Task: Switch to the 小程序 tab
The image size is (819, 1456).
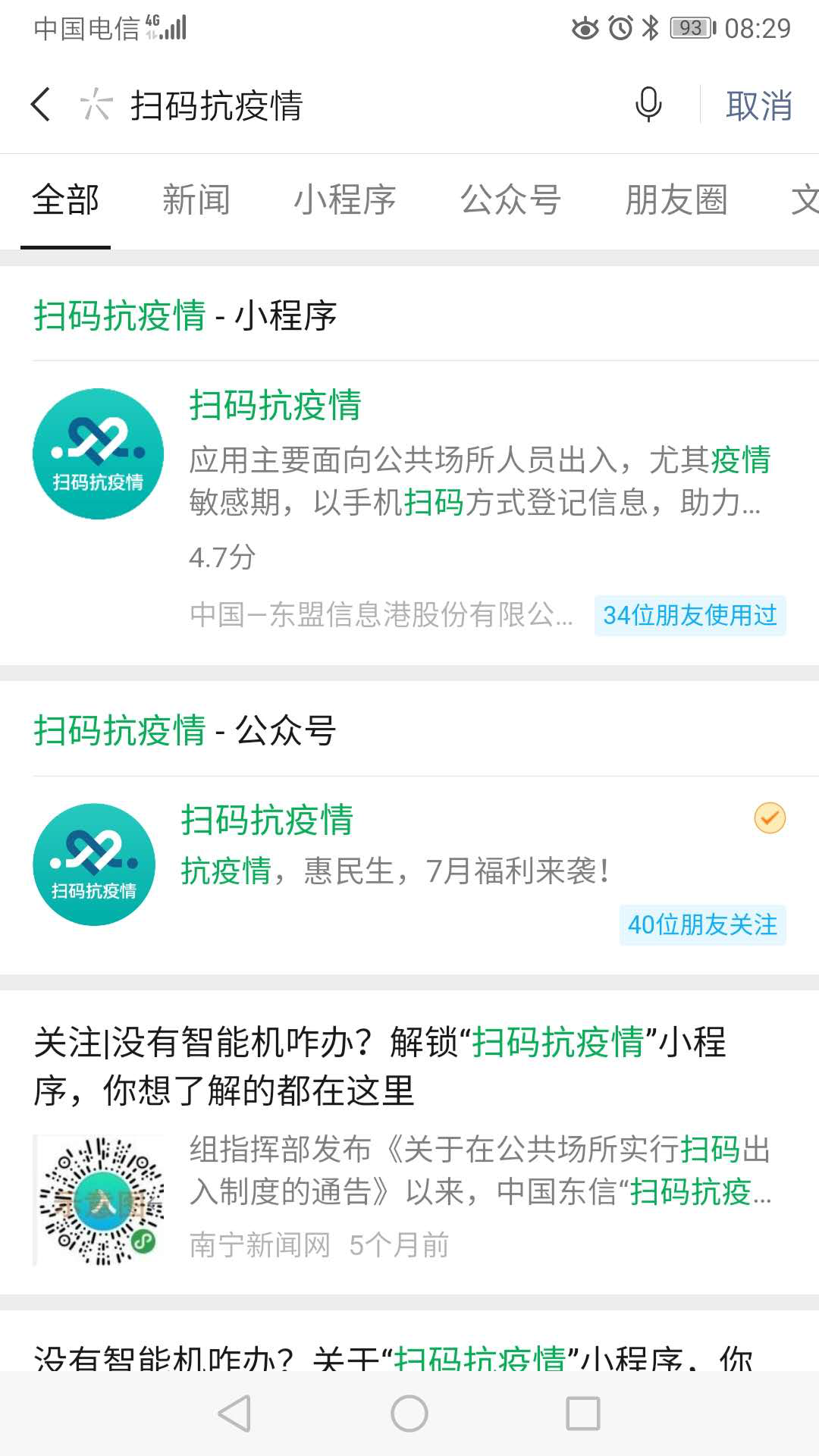Action: (345, 200)
